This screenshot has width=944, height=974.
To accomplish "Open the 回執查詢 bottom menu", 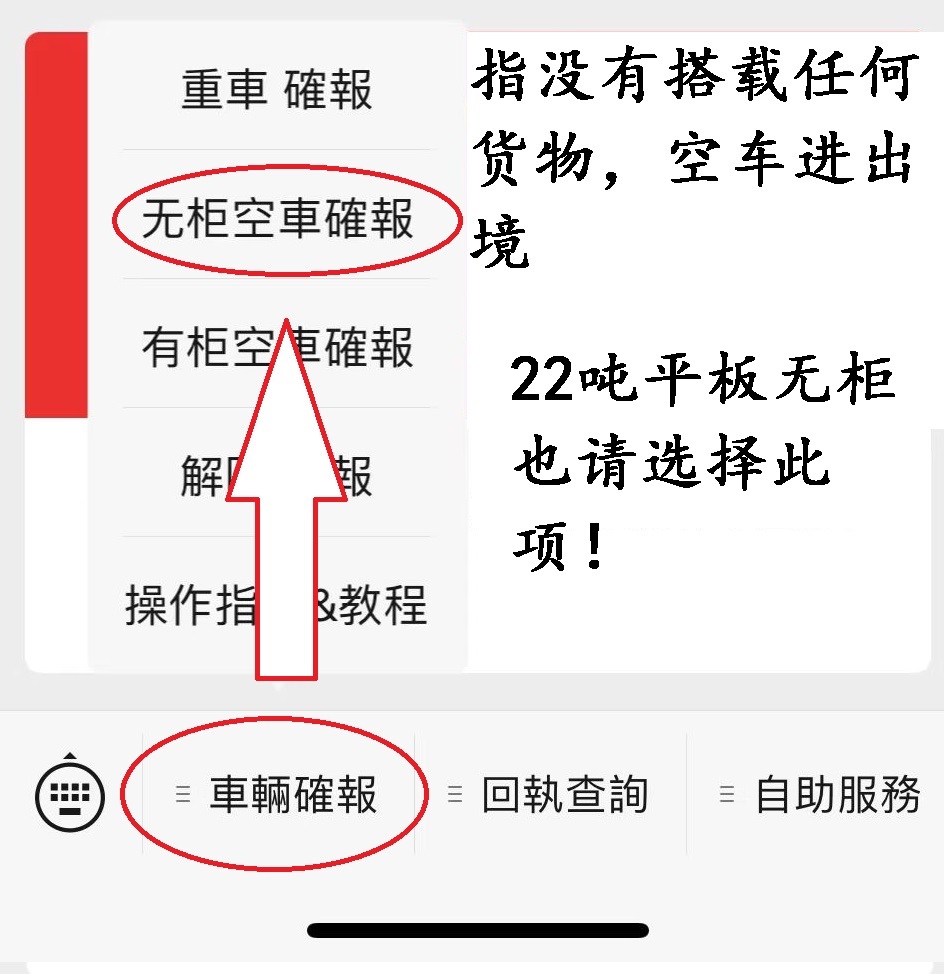I will coord(550,795).
